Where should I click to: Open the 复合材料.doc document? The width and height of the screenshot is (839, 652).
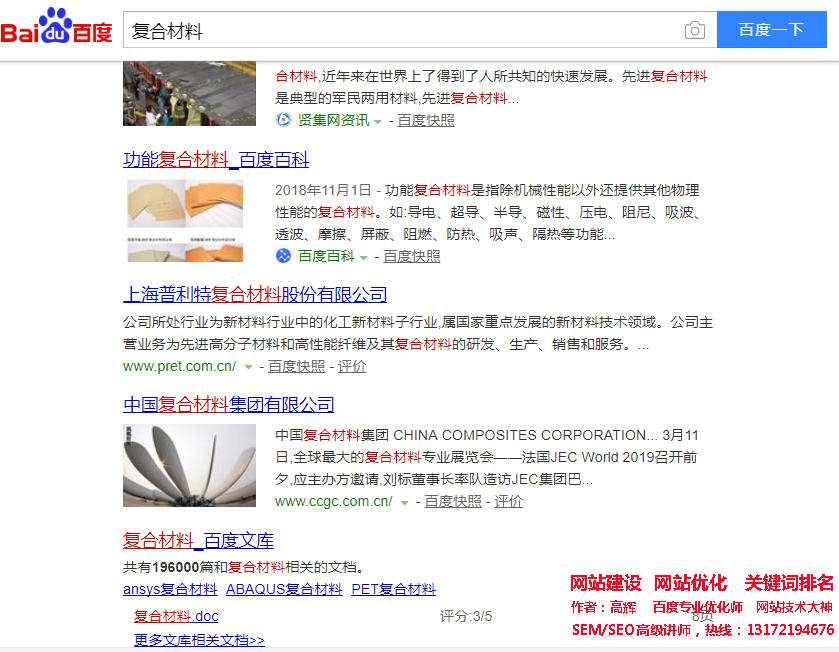click(x=176, y=616)
